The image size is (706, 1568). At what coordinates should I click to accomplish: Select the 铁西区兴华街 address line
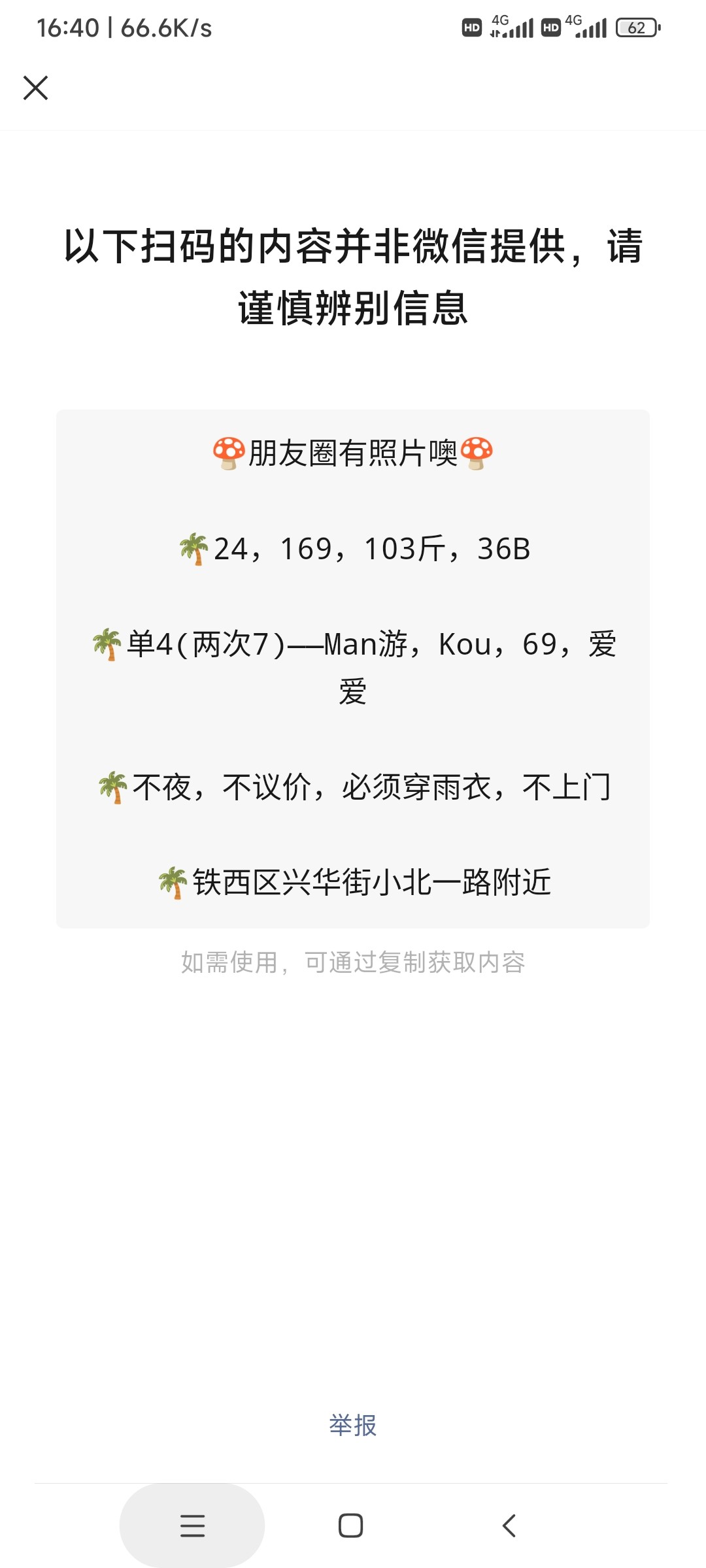(x=353, y=883)
